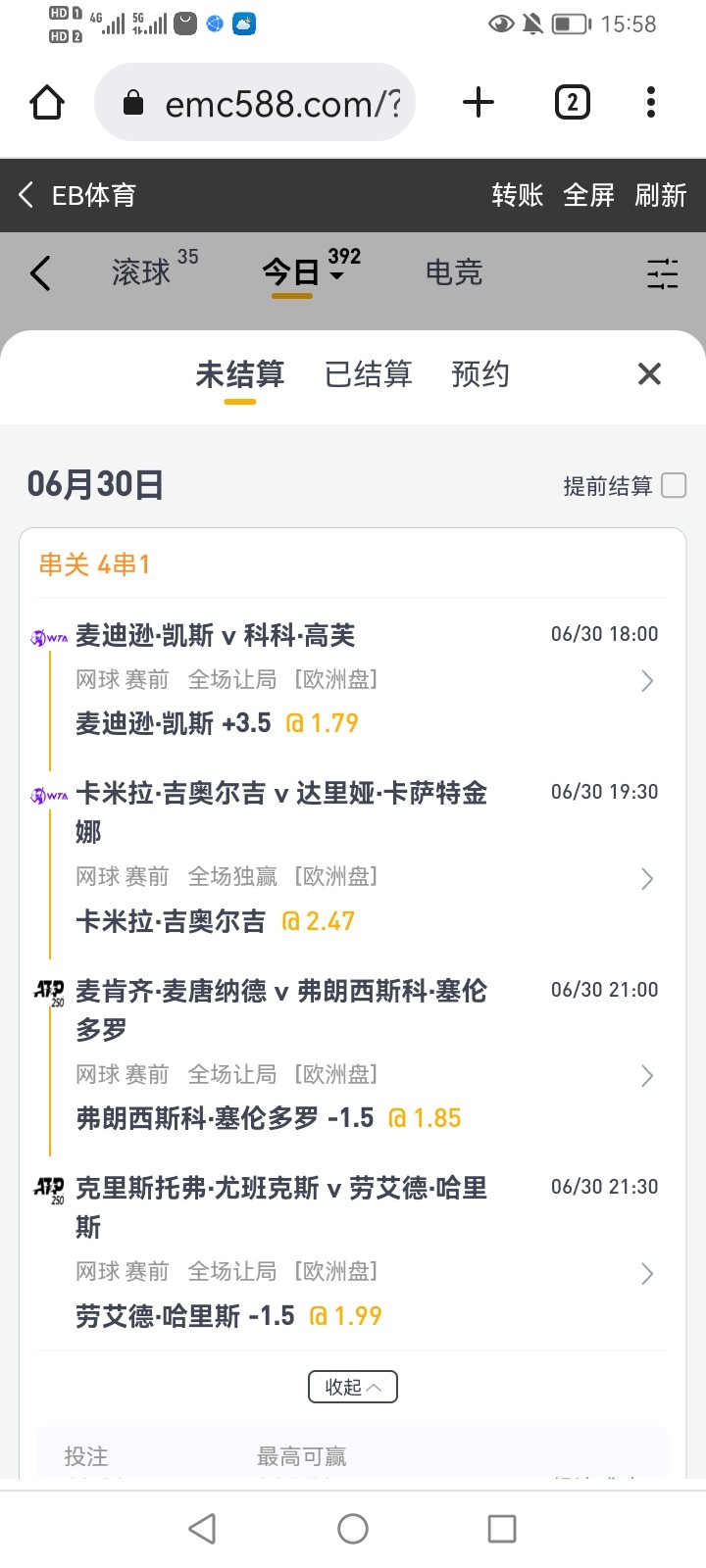Expand details for 麦迪逊·凯斯 match chevron

[x=646, y=680]
